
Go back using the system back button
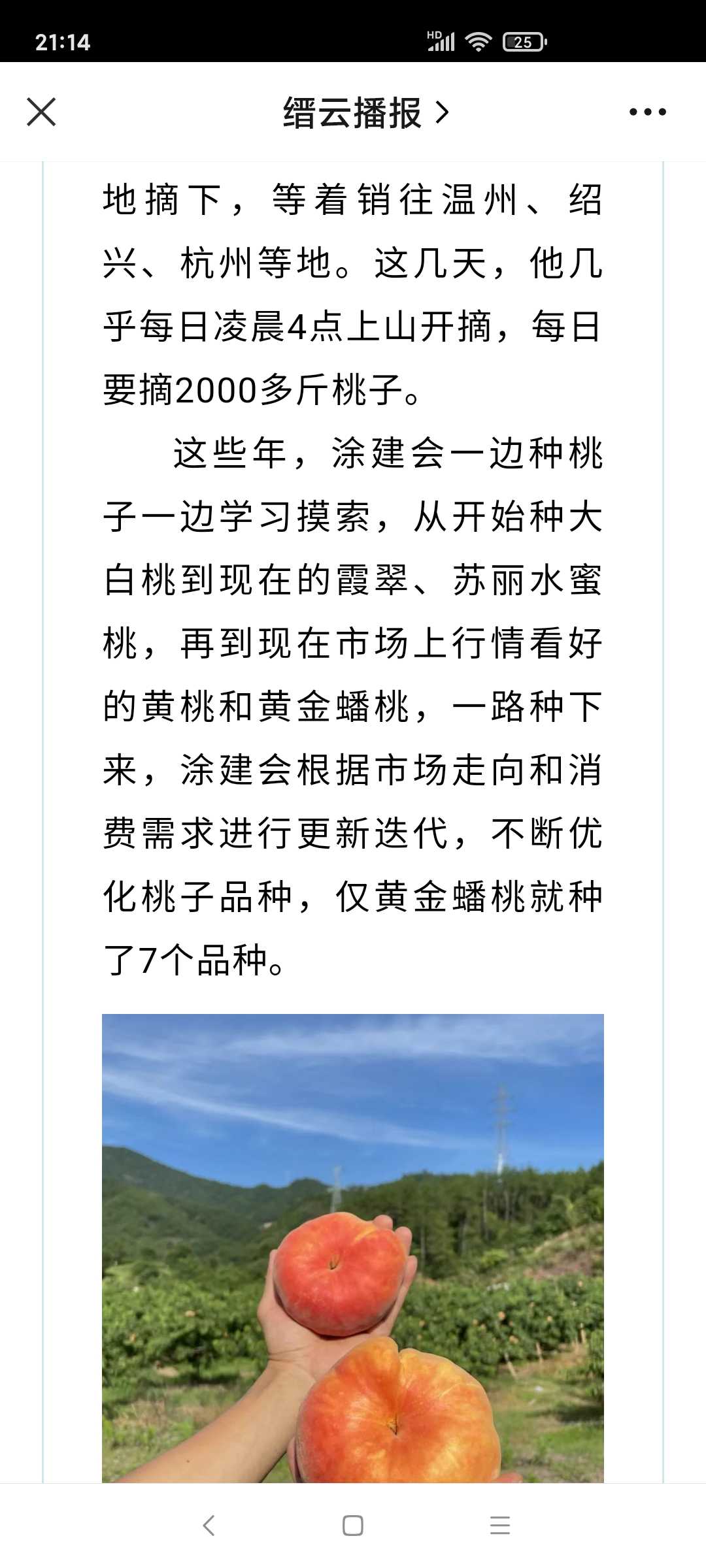tap(209, 1526)
